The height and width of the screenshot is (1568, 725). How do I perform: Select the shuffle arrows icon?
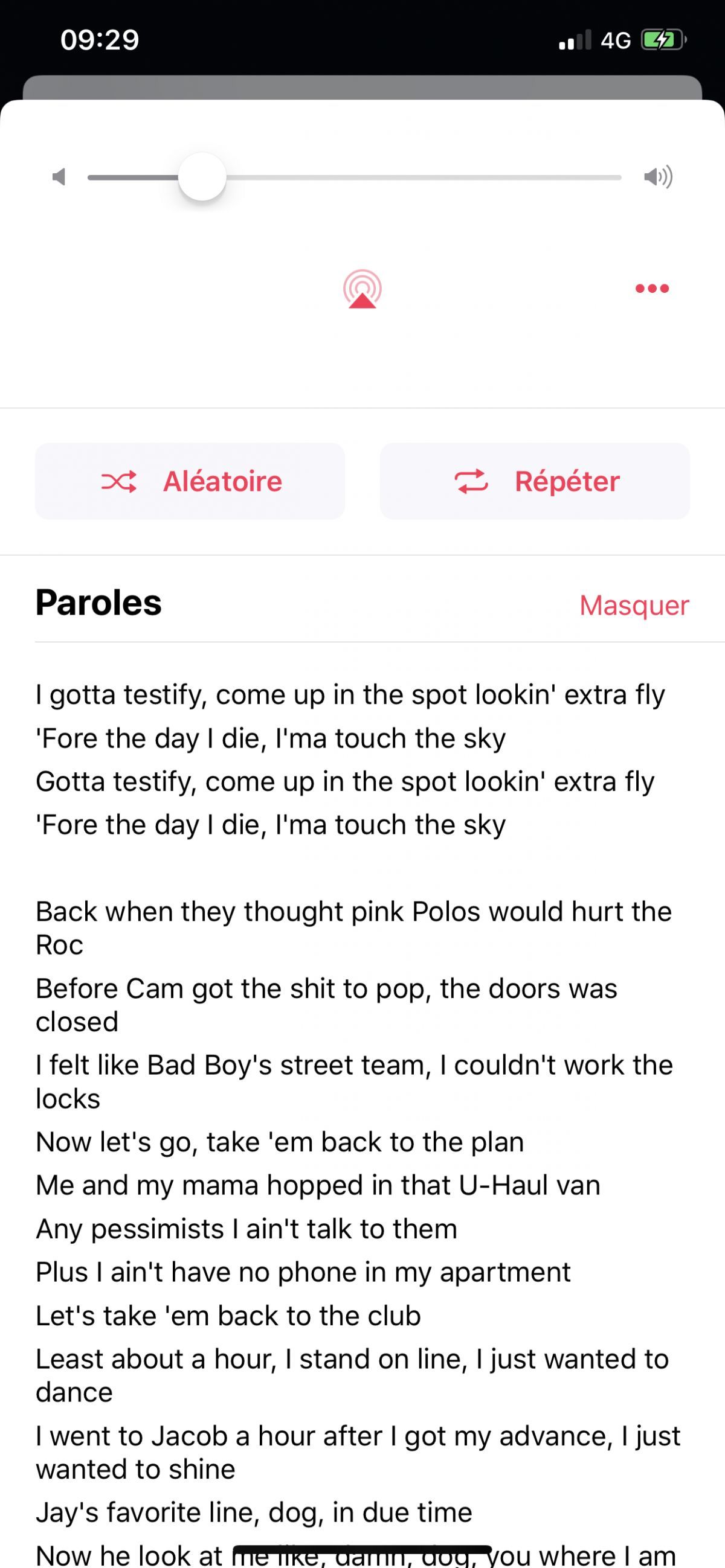click(x=120, y=481)
